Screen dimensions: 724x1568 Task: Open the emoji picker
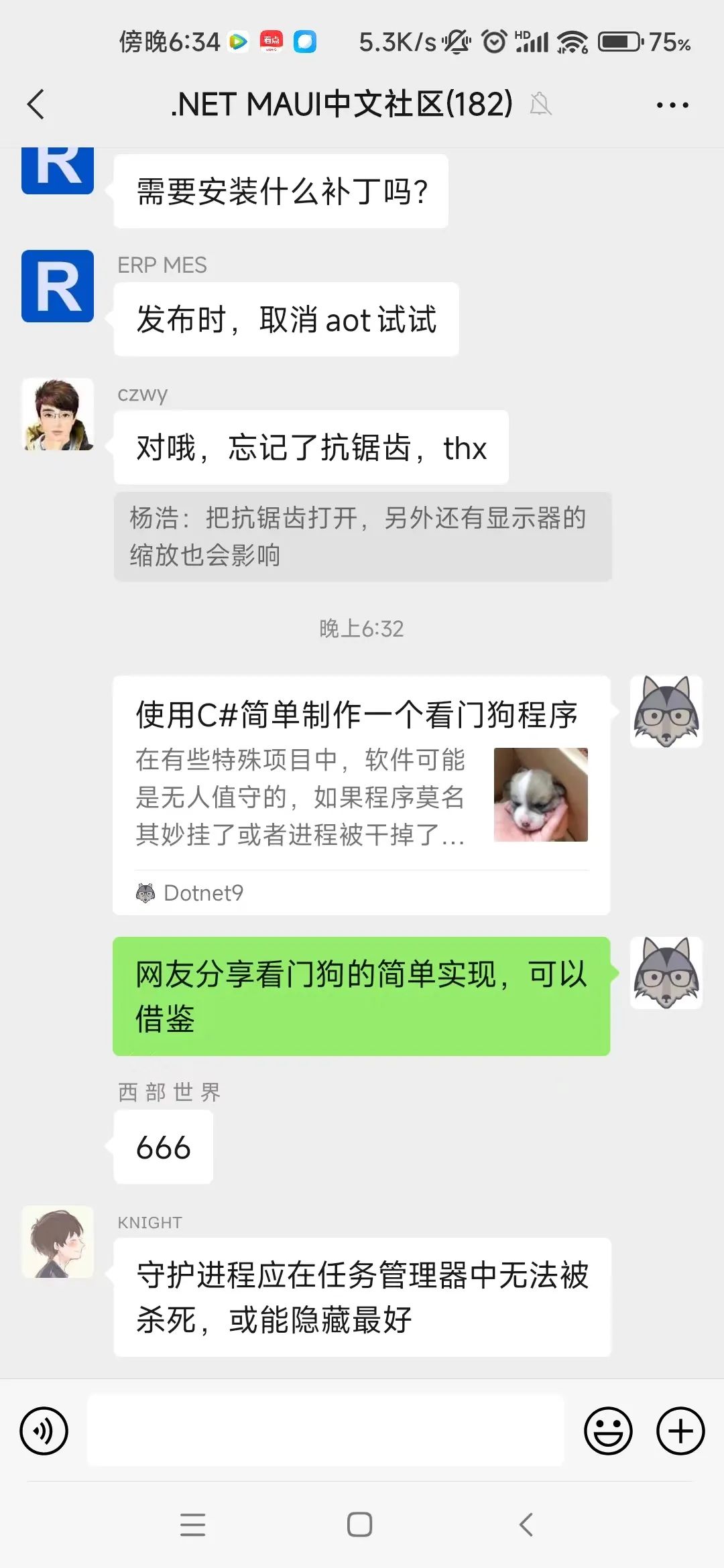(x=608, y=1431)
